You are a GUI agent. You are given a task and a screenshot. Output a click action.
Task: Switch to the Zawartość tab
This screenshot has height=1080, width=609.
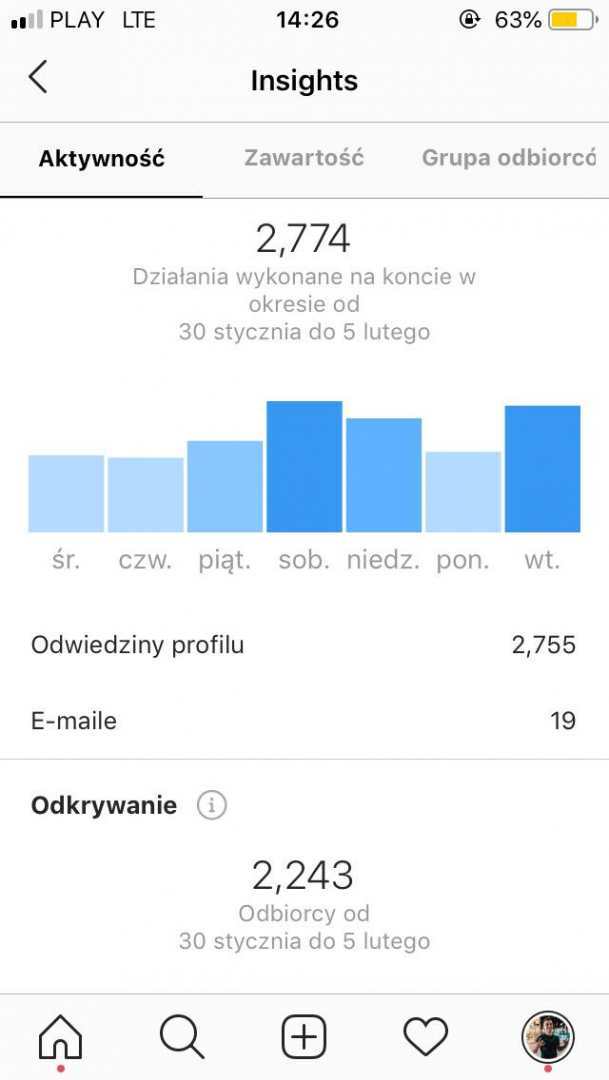pos(304,158)
